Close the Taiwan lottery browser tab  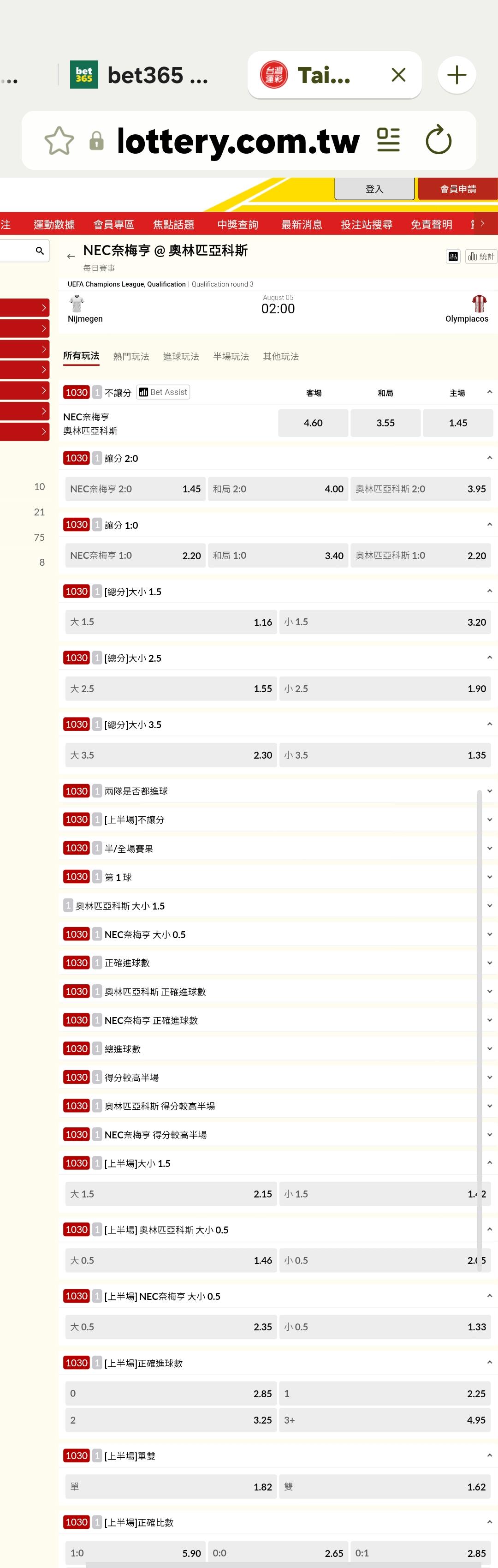[398, 75]
